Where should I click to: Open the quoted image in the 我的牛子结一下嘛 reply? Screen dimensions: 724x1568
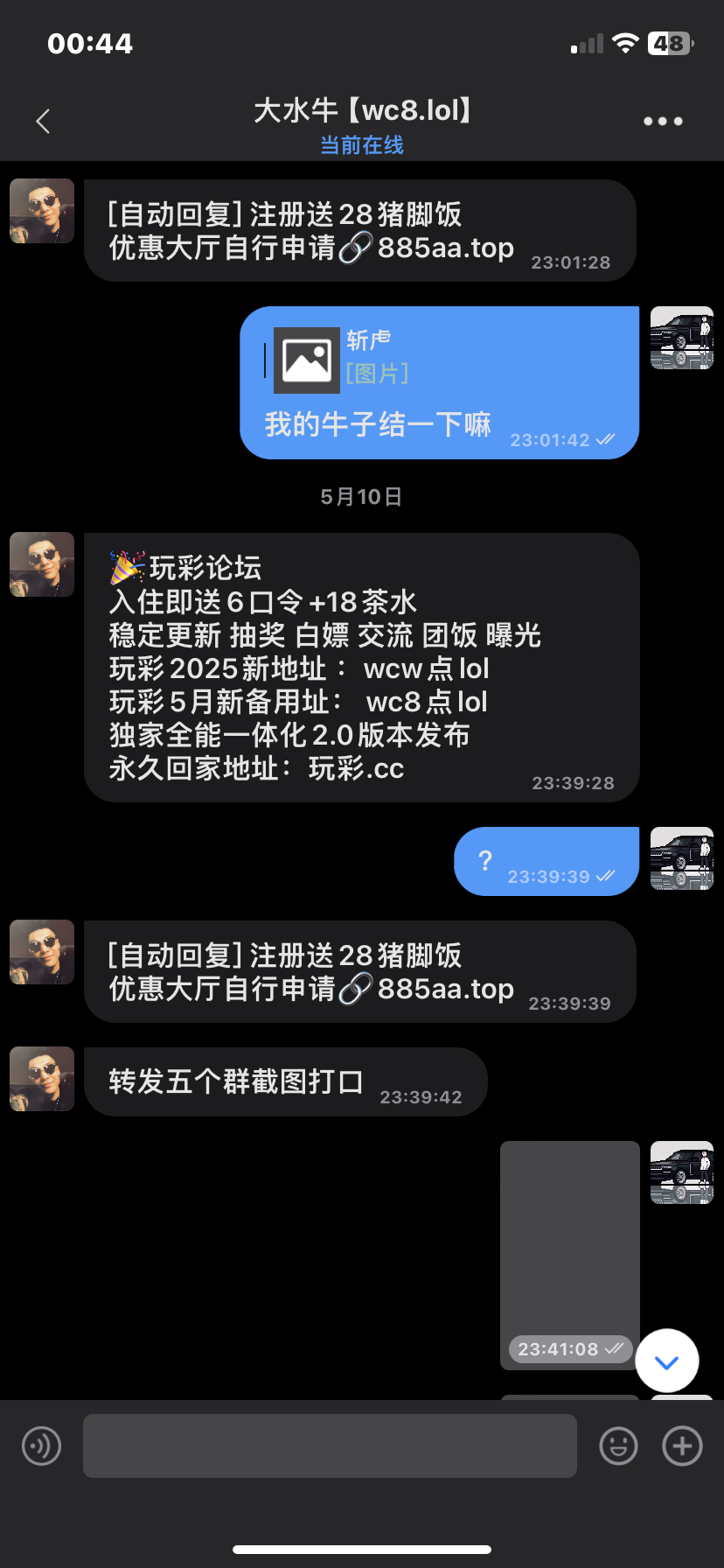coord(307,360)
